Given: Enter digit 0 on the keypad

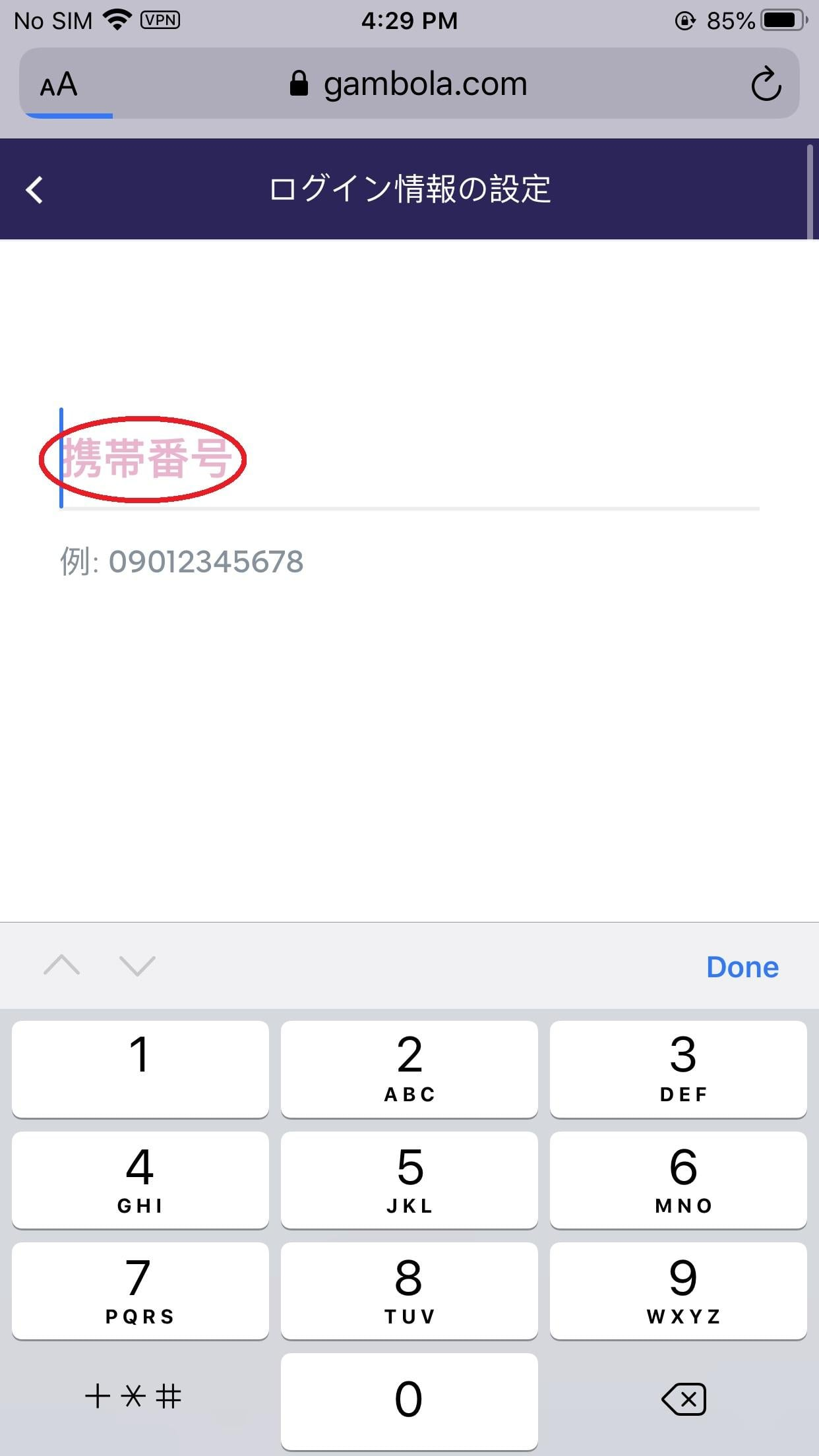Looking at the screenshot, I should click(x=409, y=1401).
